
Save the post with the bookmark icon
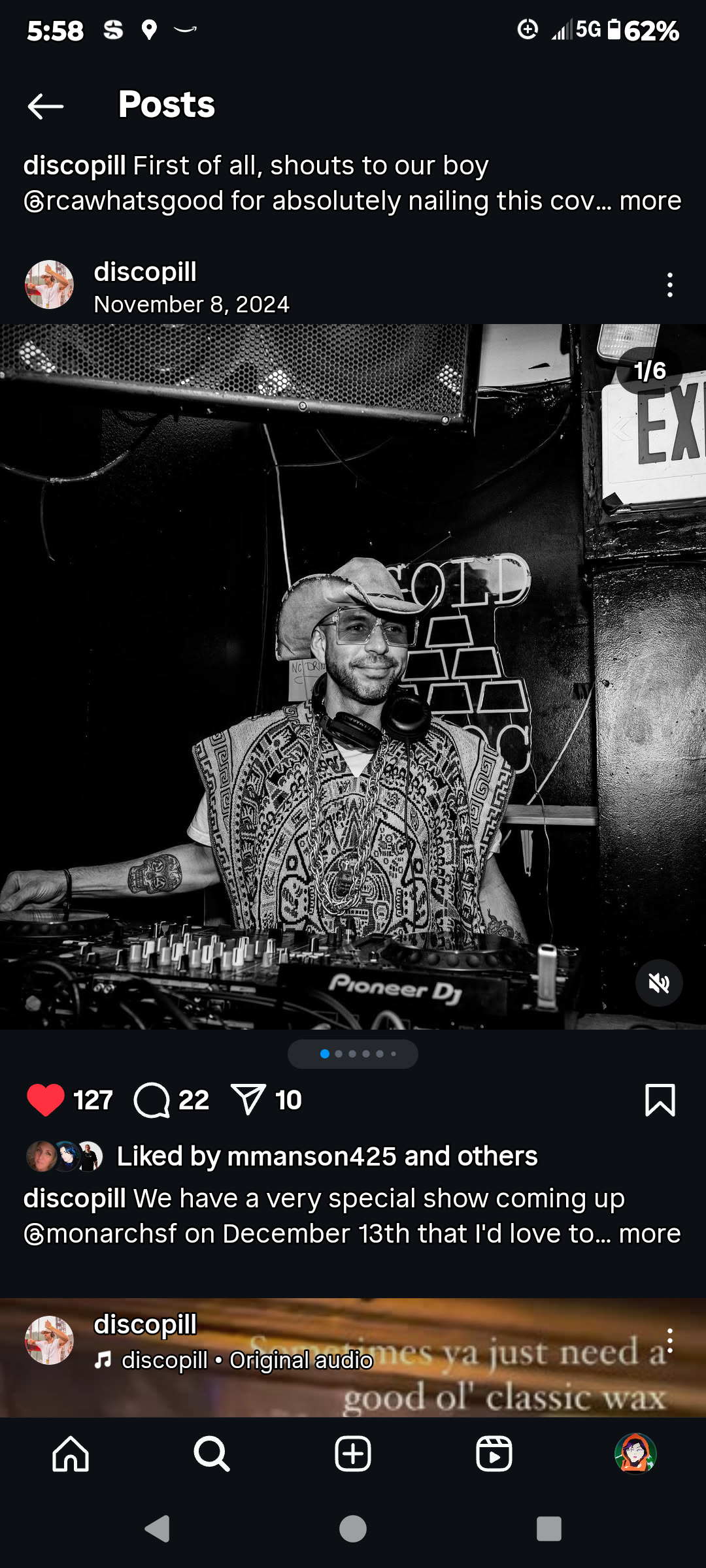(x=660, y=1100)
